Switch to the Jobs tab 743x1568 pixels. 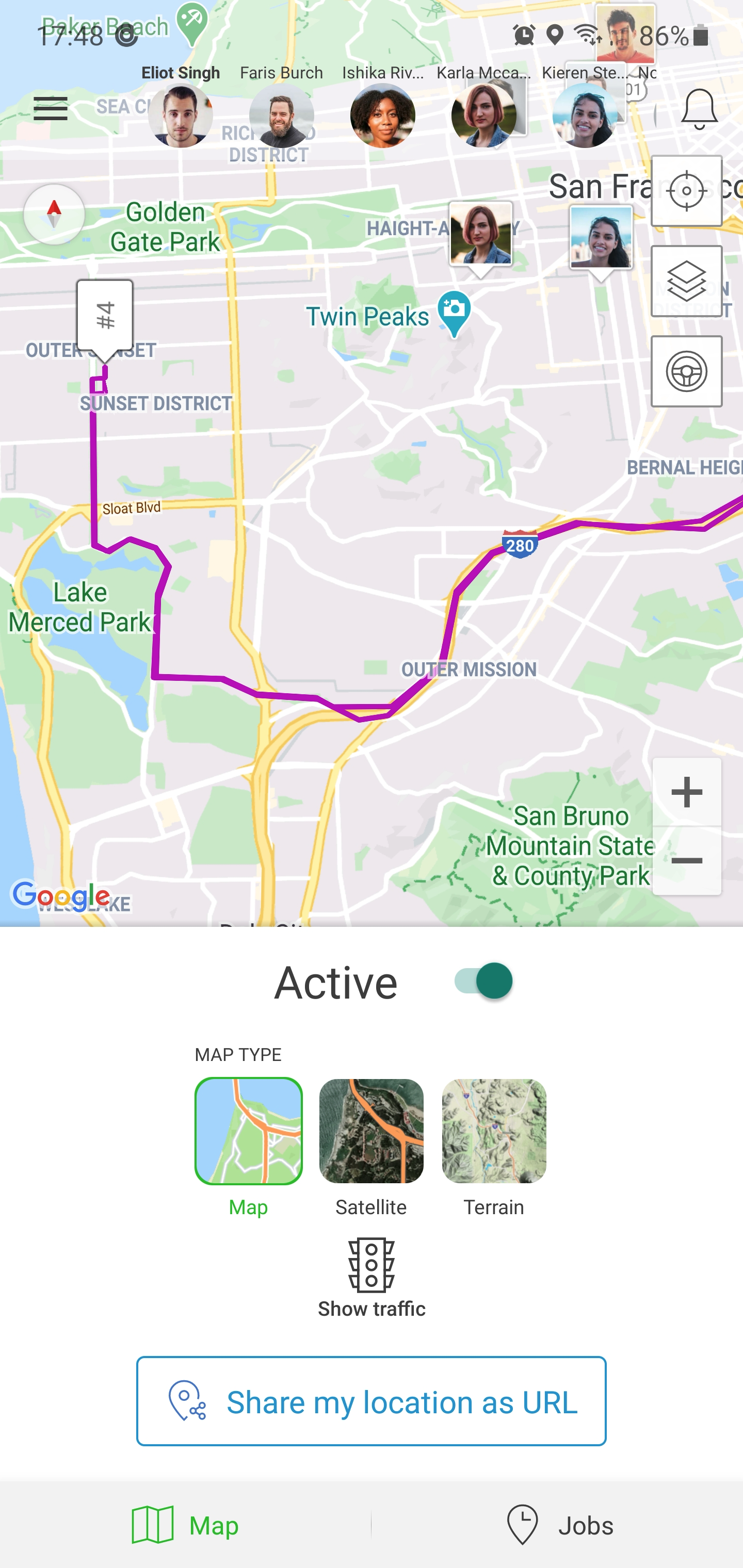coord(558,1525)
